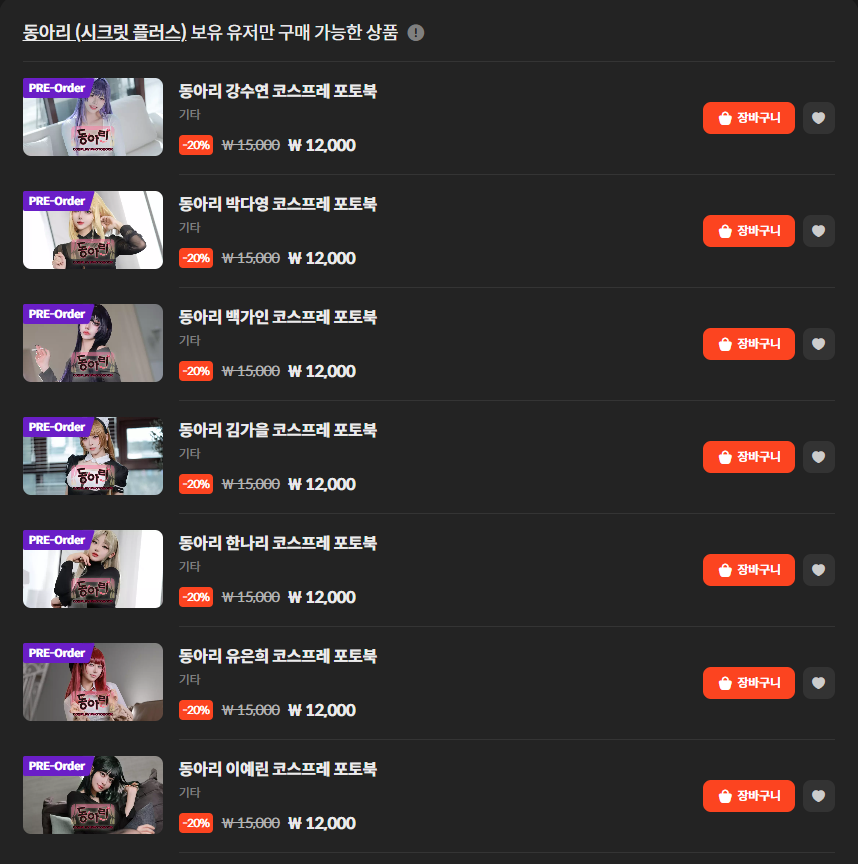858x864 pixels.
Task: Add 이예린 코스프레 포토북 to cart
Action: [x=748, y=796]
